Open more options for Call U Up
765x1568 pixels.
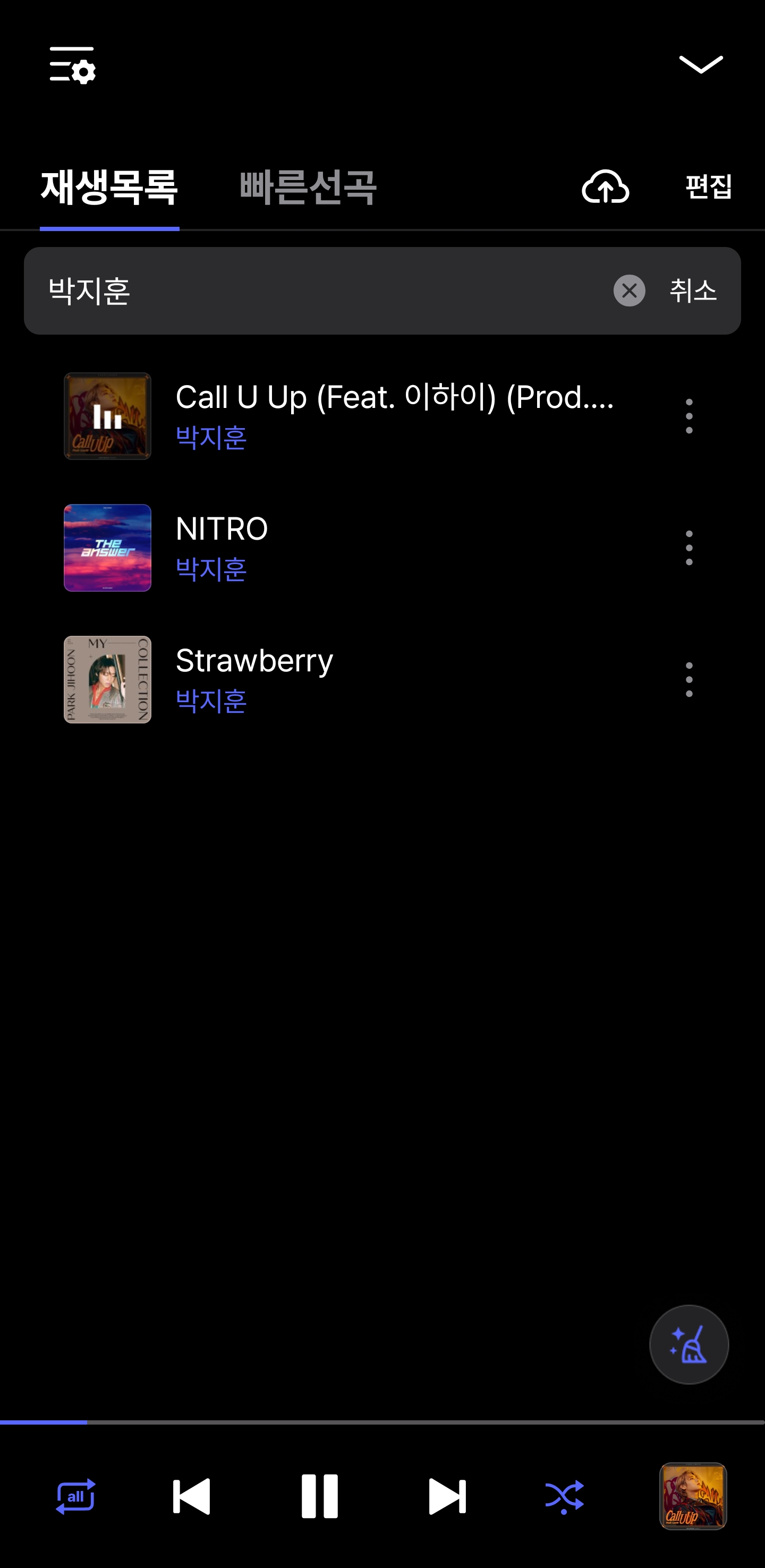(689, 416)
